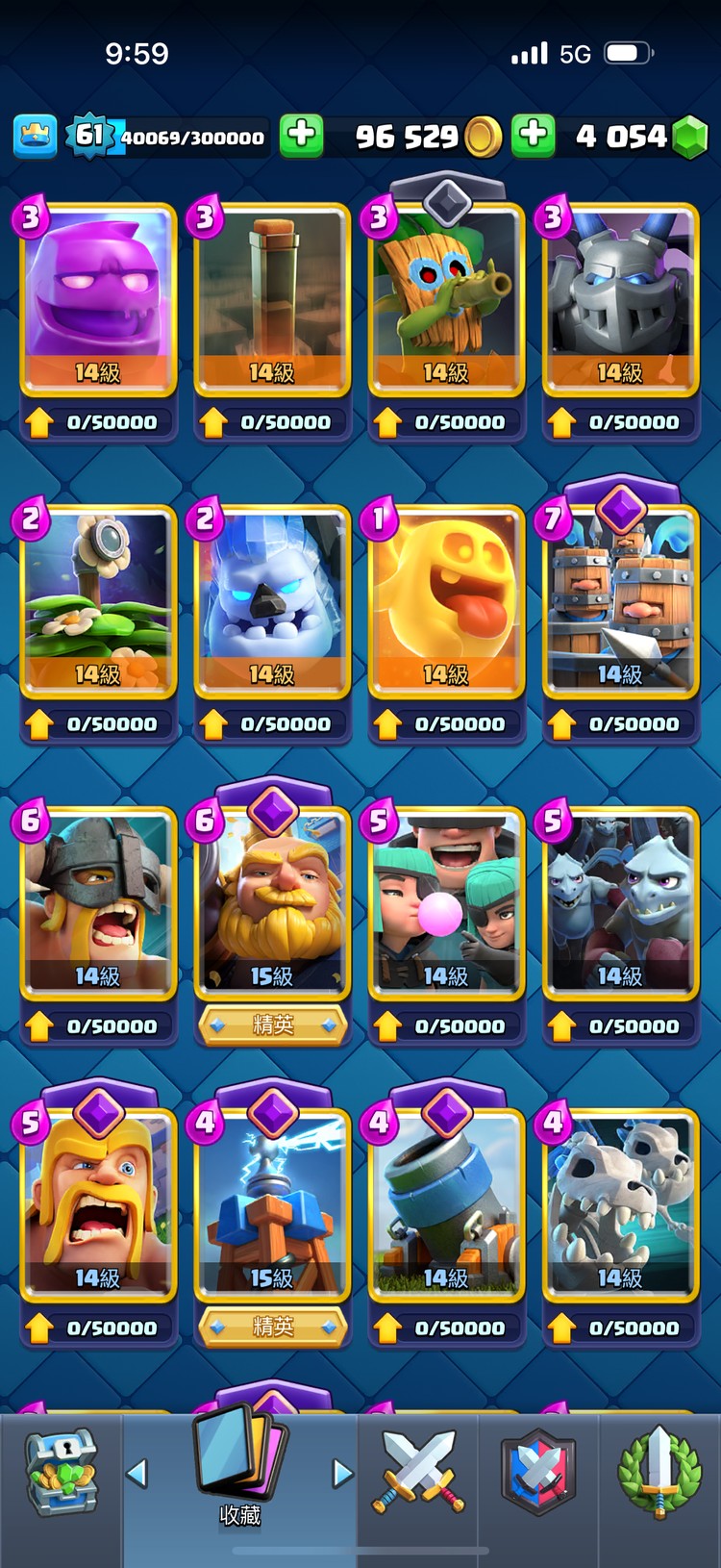Tap the right arrow beside 收藏

(x=341, y=1473)
